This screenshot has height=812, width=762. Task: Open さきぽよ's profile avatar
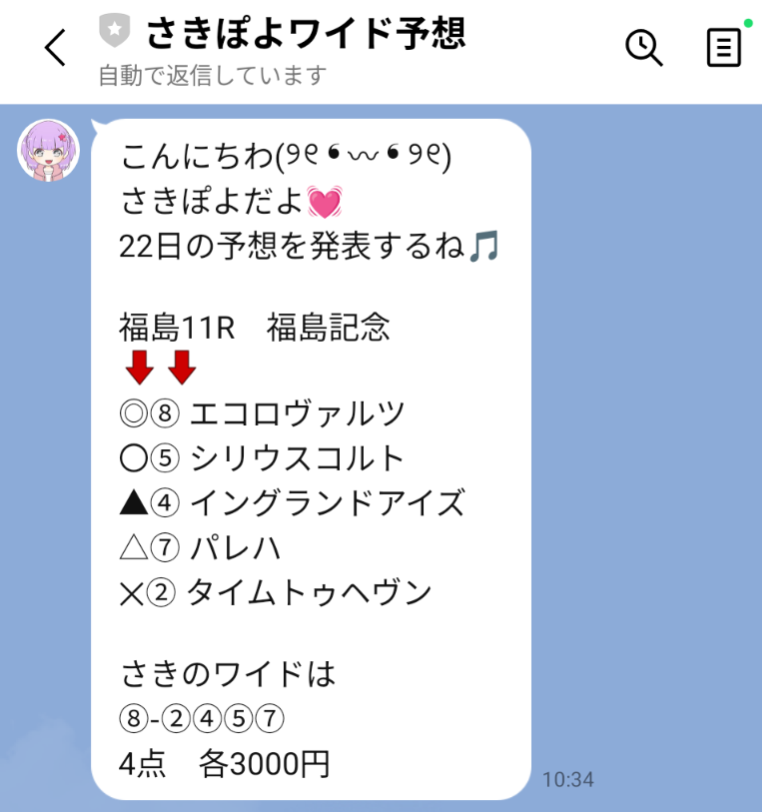tap(48, 151)
